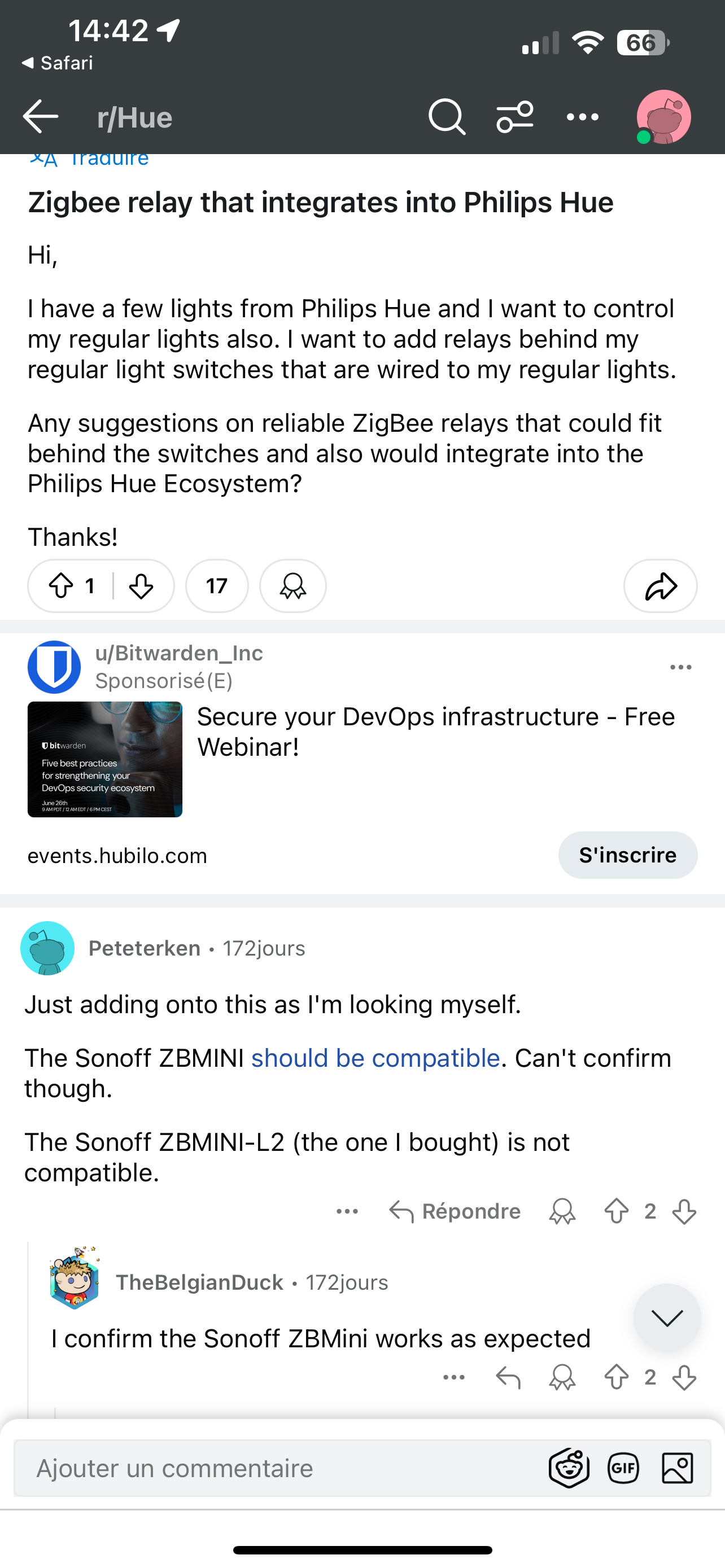Give an award to the post

tap(293, 585)
